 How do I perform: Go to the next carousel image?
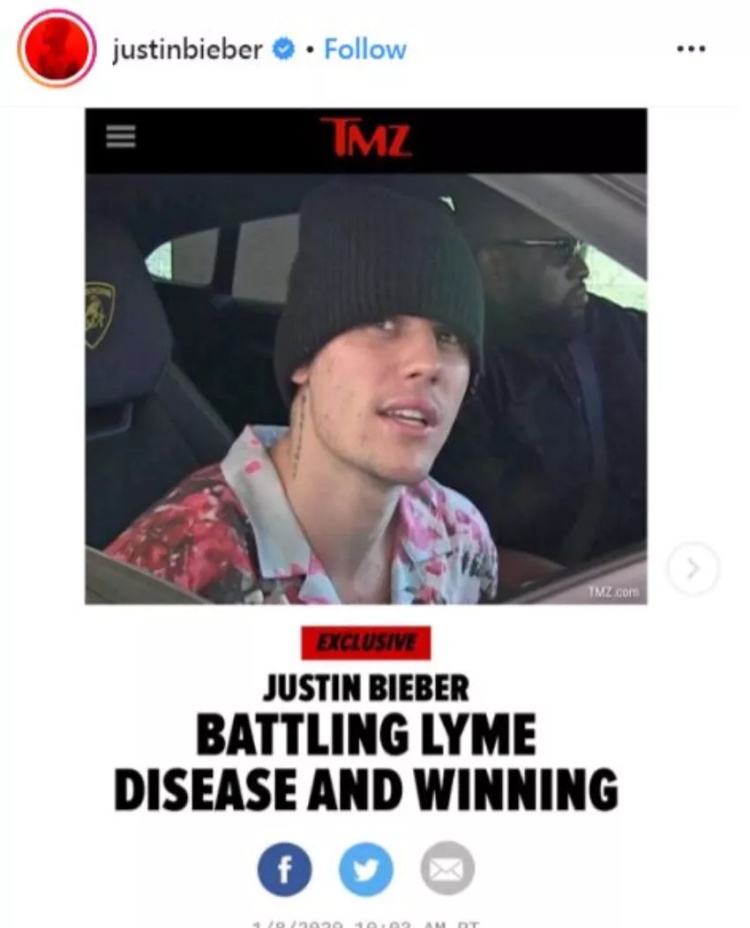(692, 569)
